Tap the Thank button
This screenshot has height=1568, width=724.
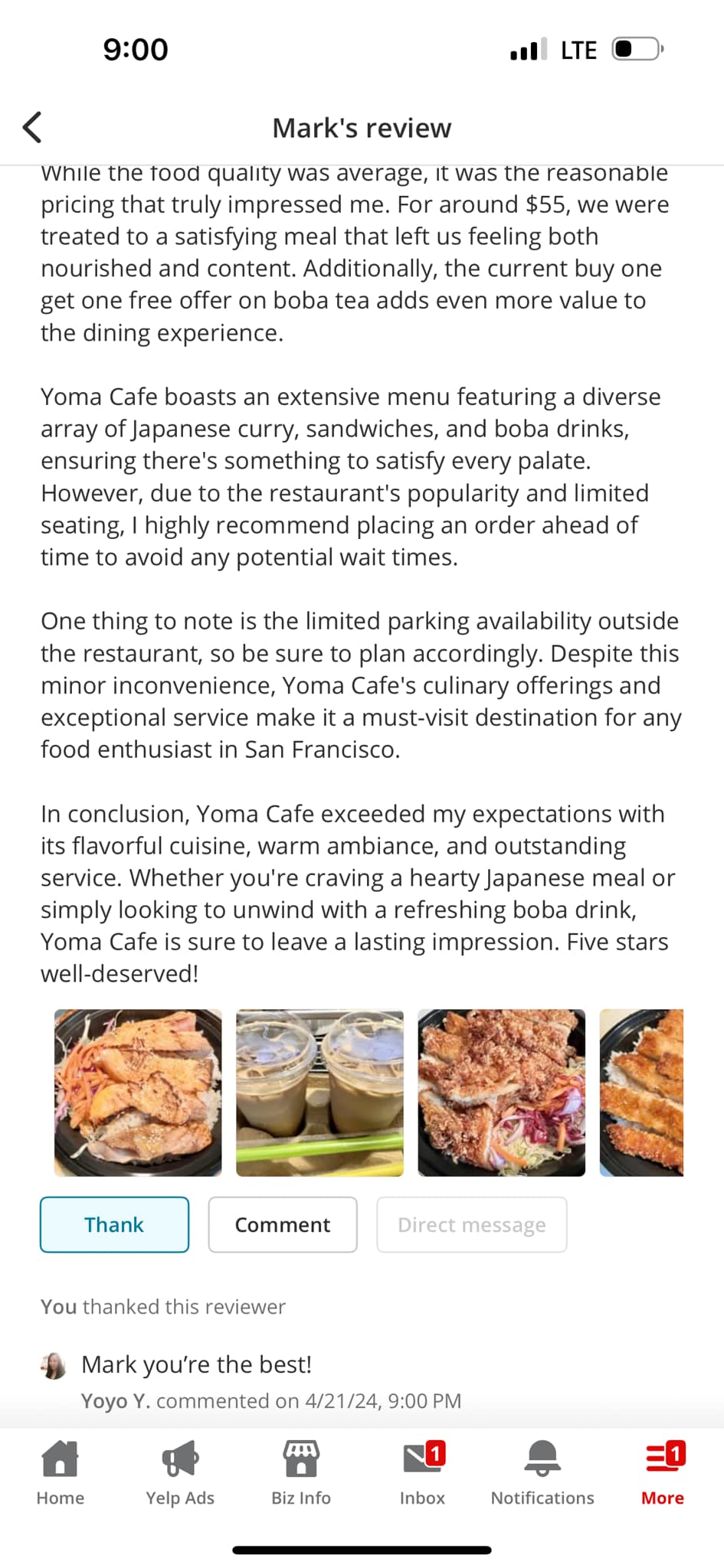pos(114,1224)
